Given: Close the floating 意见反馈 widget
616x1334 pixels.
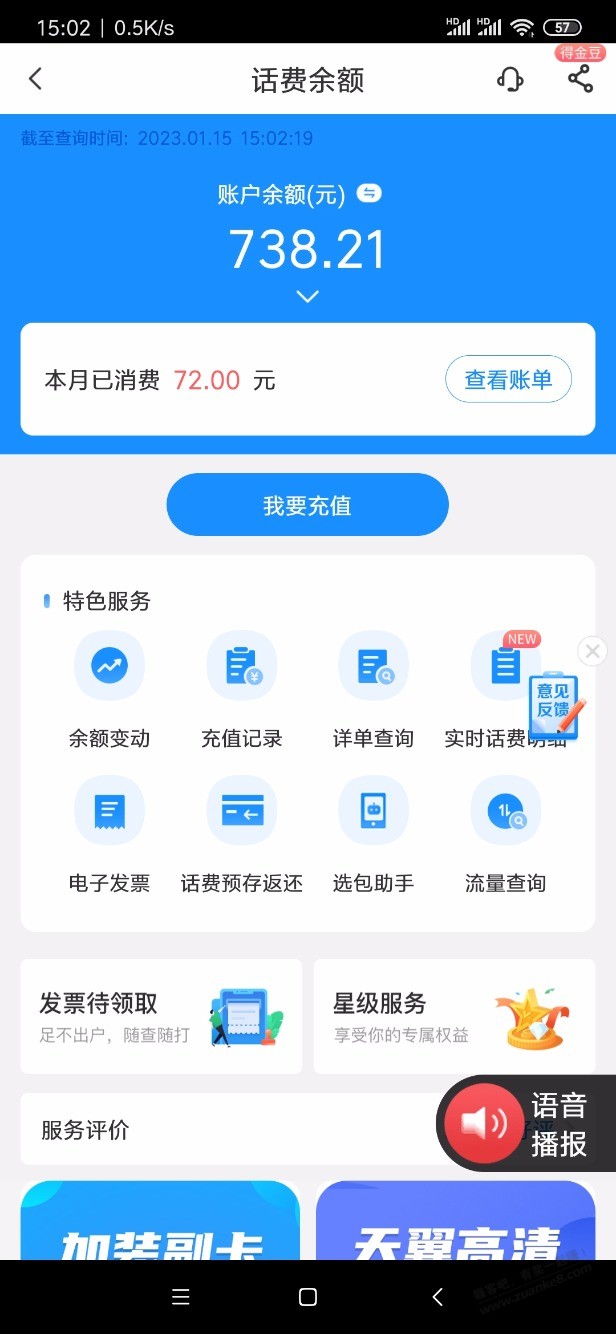Looking at the screenshot, I should [x=593, y=651].
